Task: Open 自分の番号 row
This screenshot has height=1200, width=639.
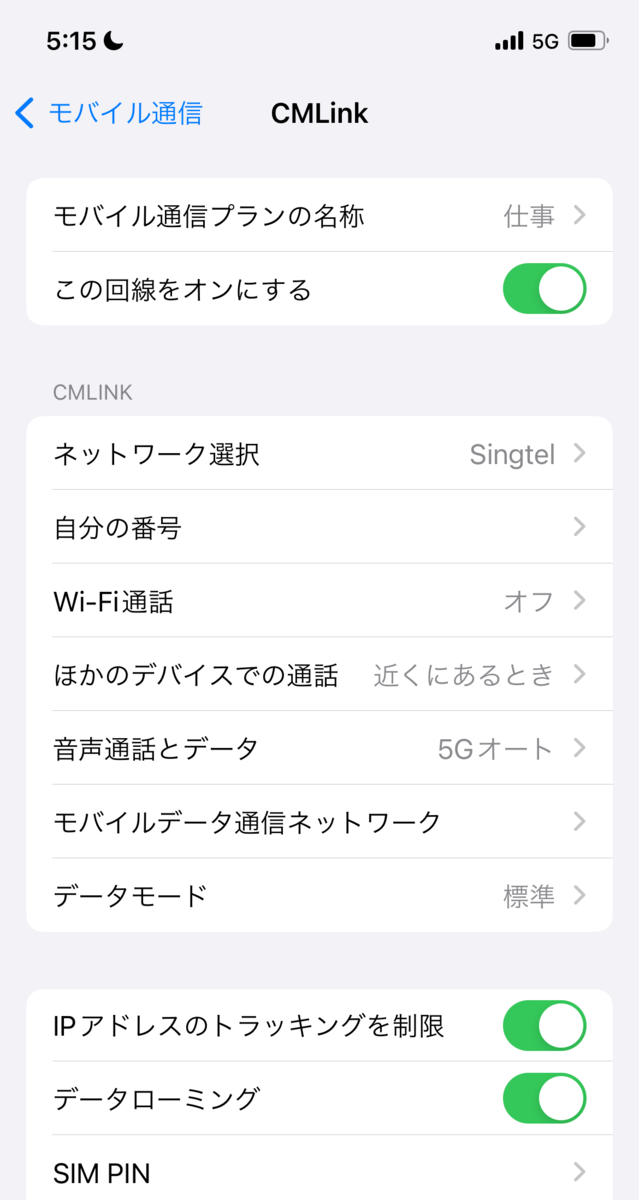Action: [x=319, y=527]
